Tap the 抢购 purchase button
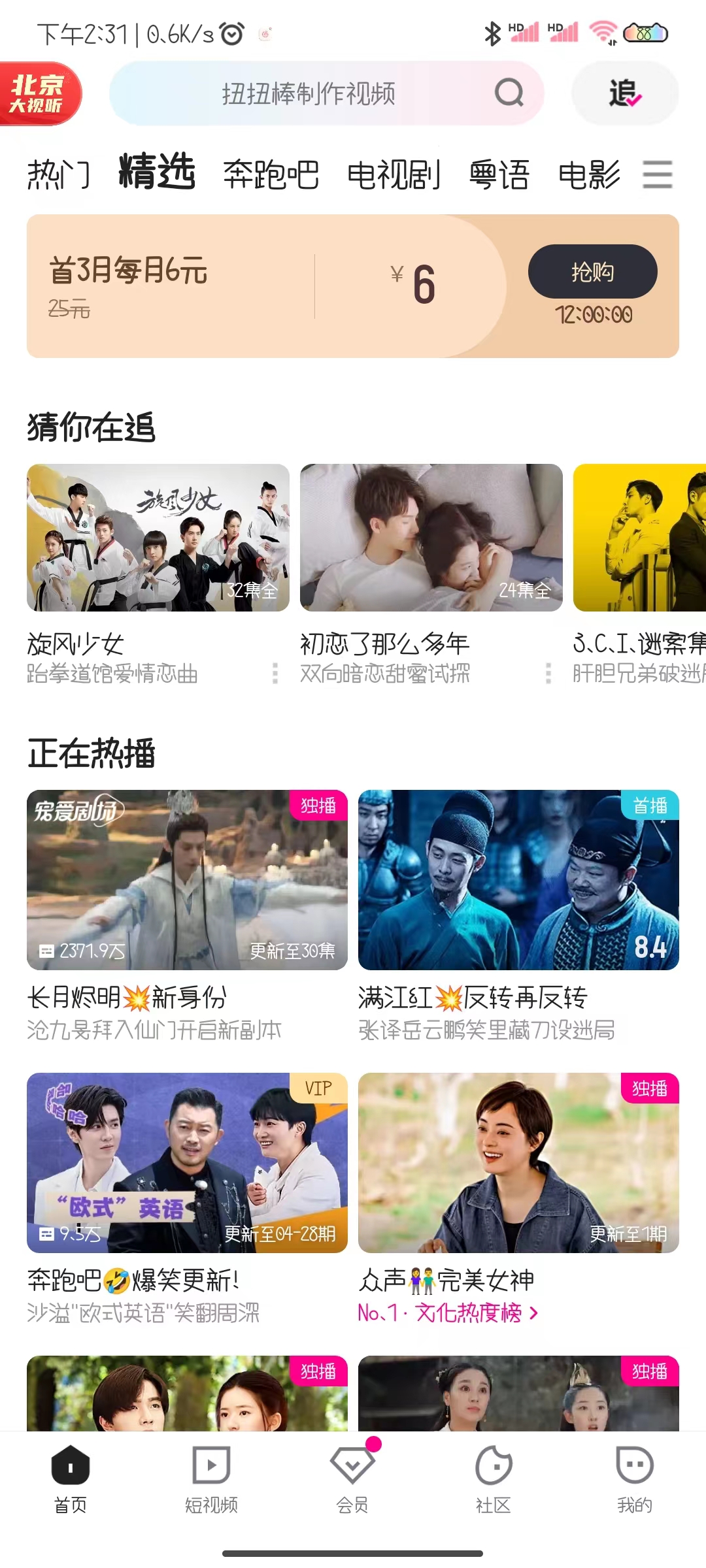Image resolution: width=706 pixels, height=1568 pixels. point(592,272)
